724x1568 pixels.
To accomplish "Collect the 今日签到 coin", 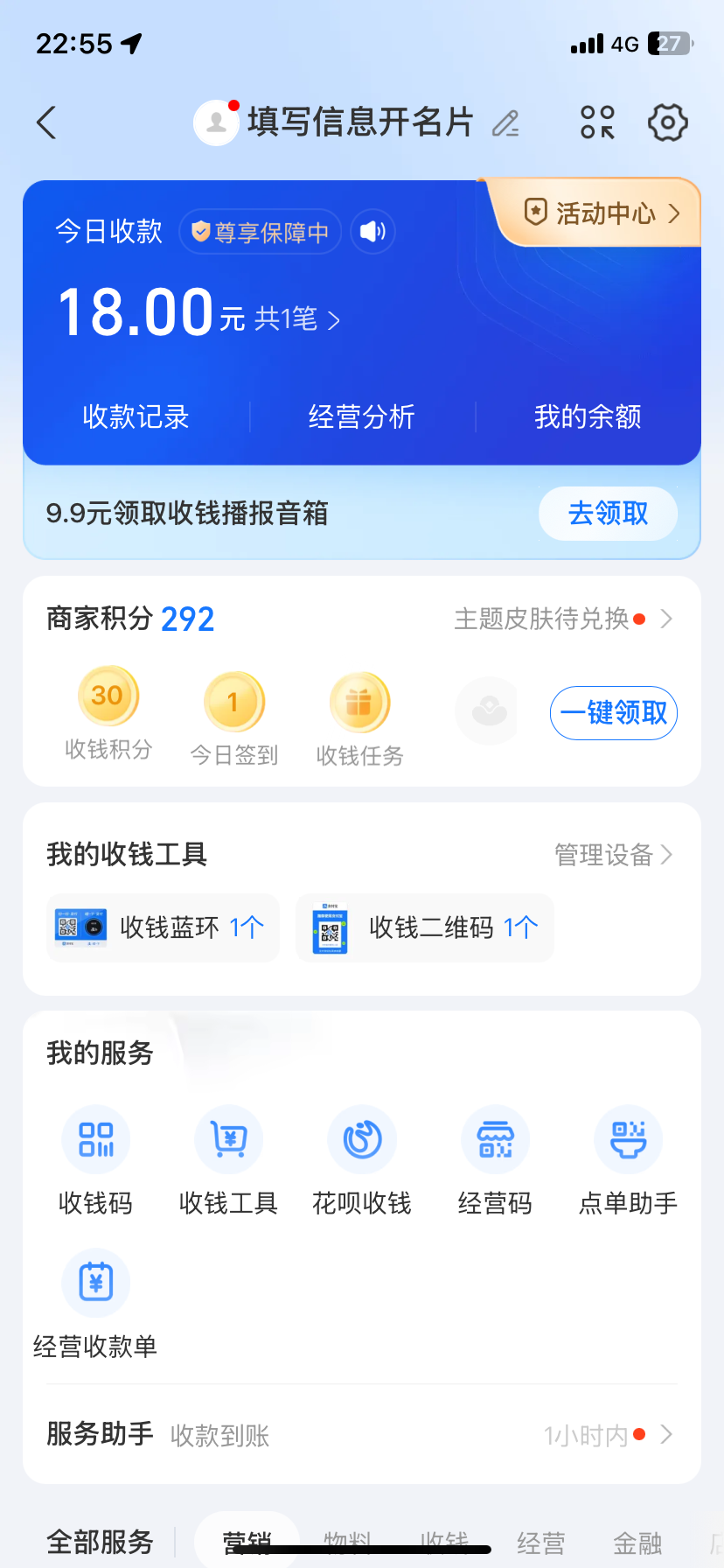I will coord(233,703).
